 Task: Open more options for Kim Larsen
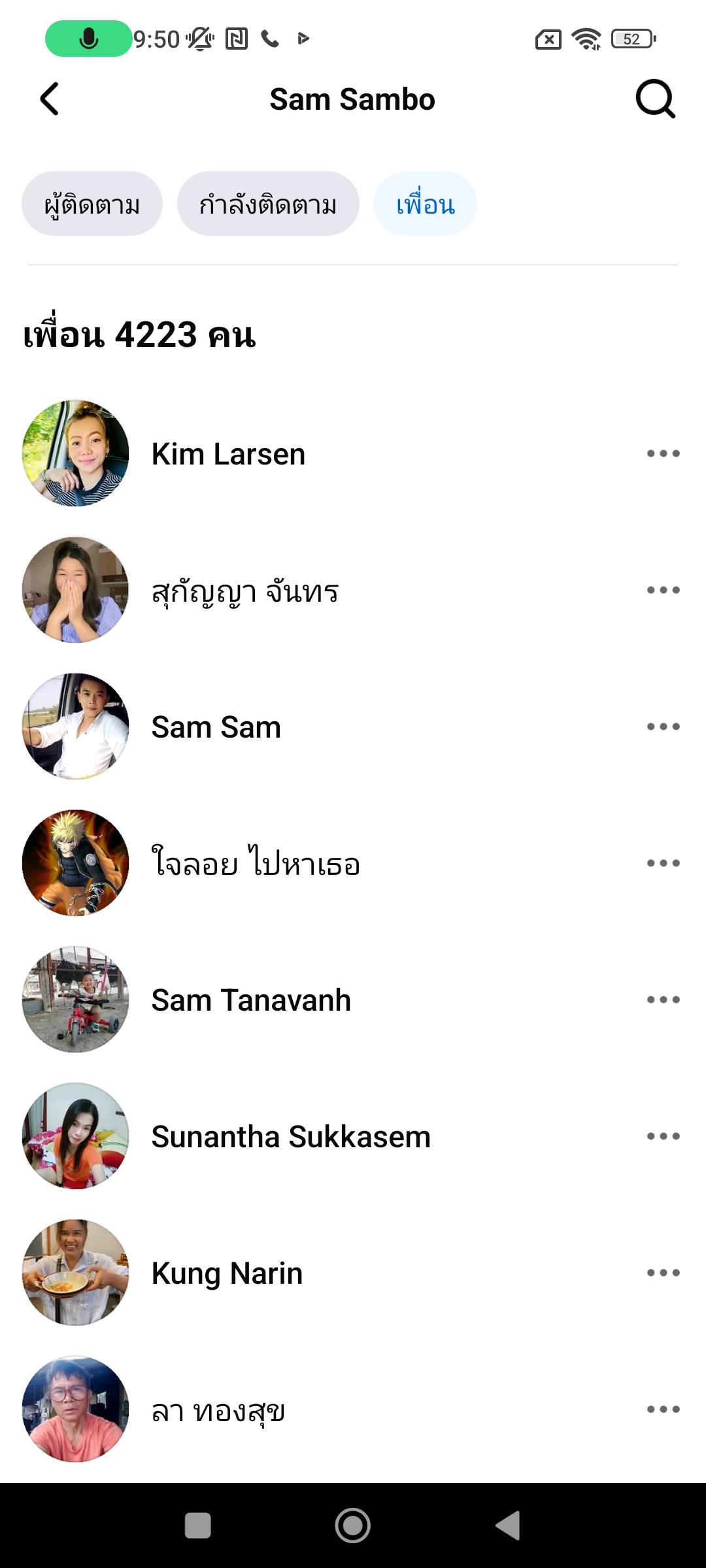[663, 453]
